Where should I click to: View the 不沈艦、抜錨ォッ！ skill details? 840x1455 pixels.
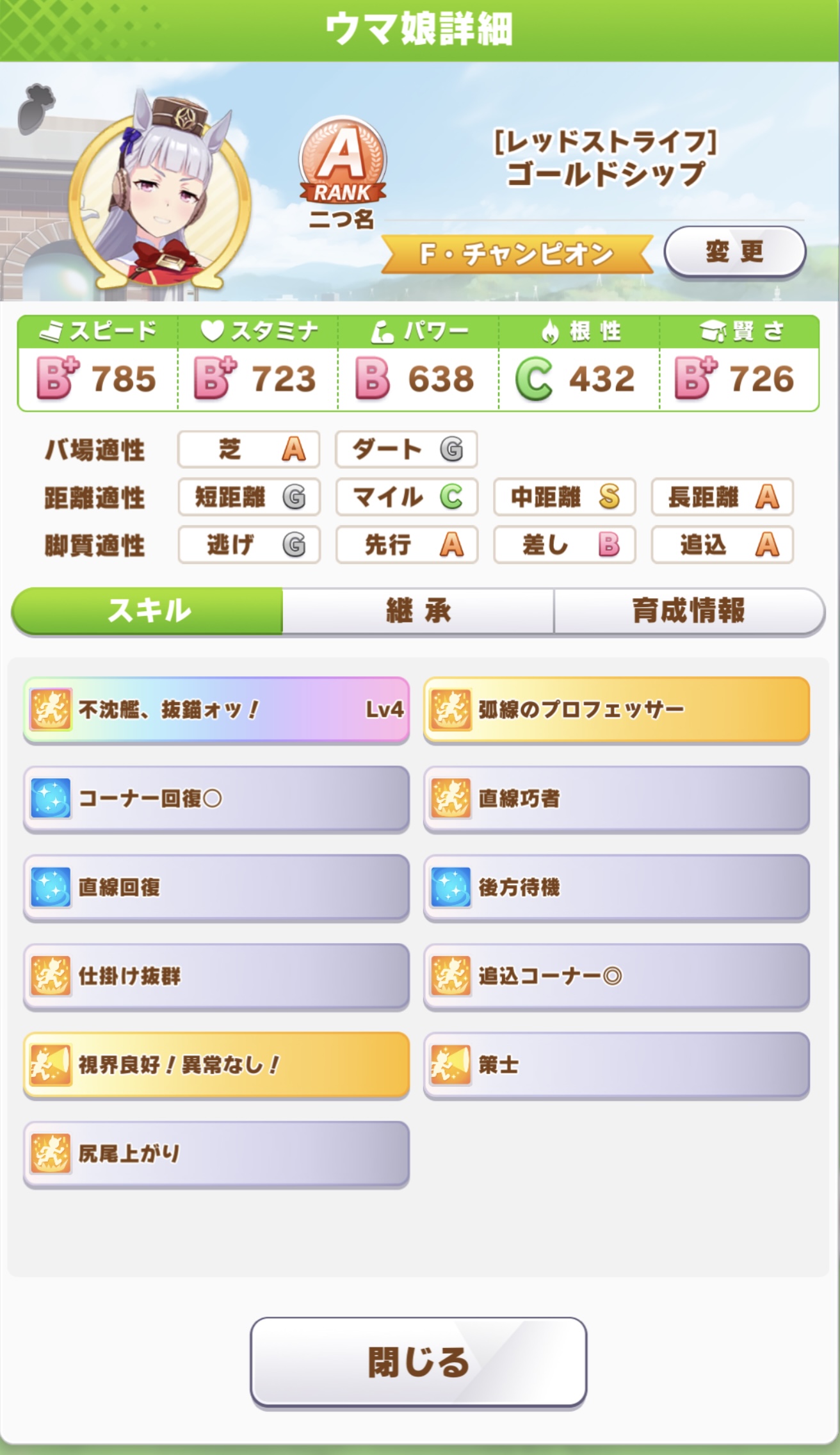(x=216, y=710)
